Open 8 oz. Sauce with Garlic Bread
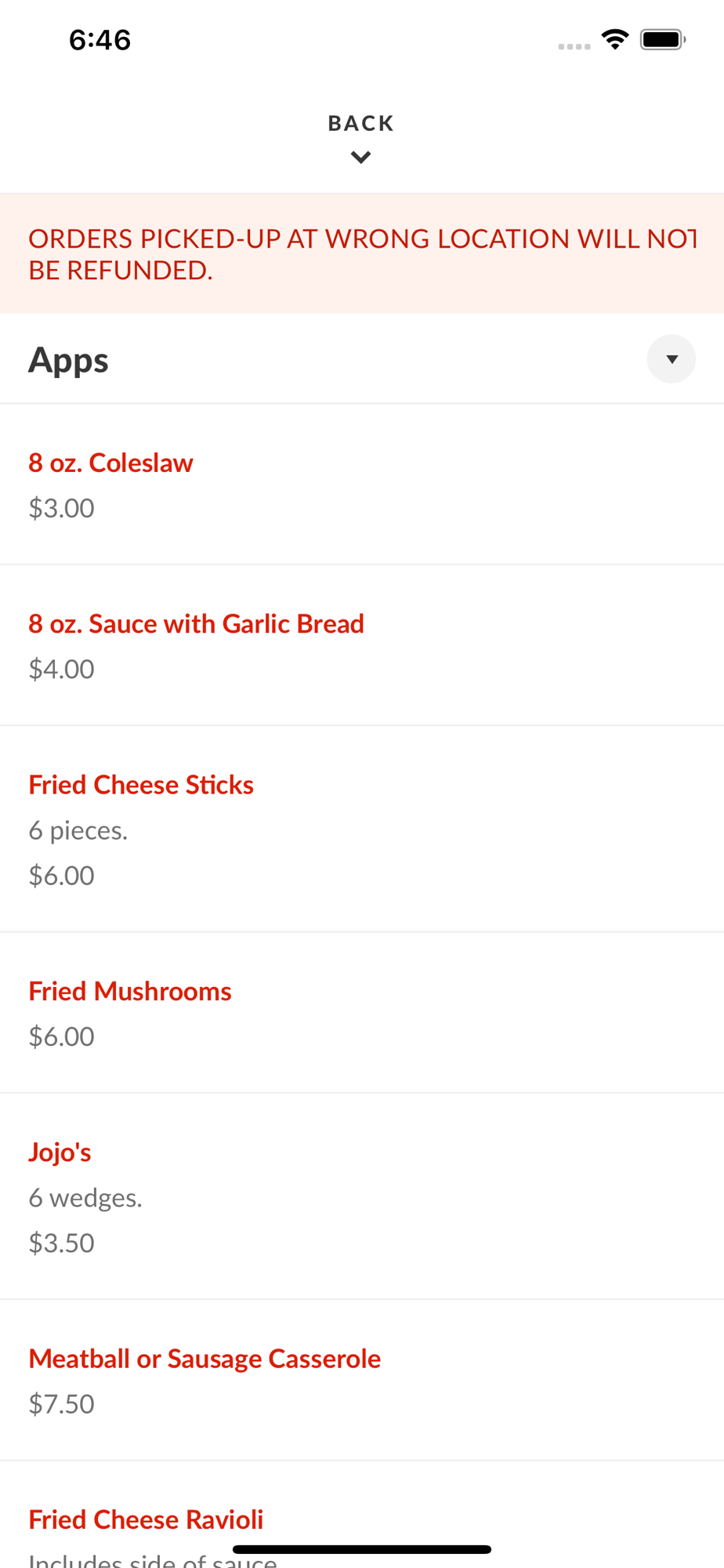 196,624
